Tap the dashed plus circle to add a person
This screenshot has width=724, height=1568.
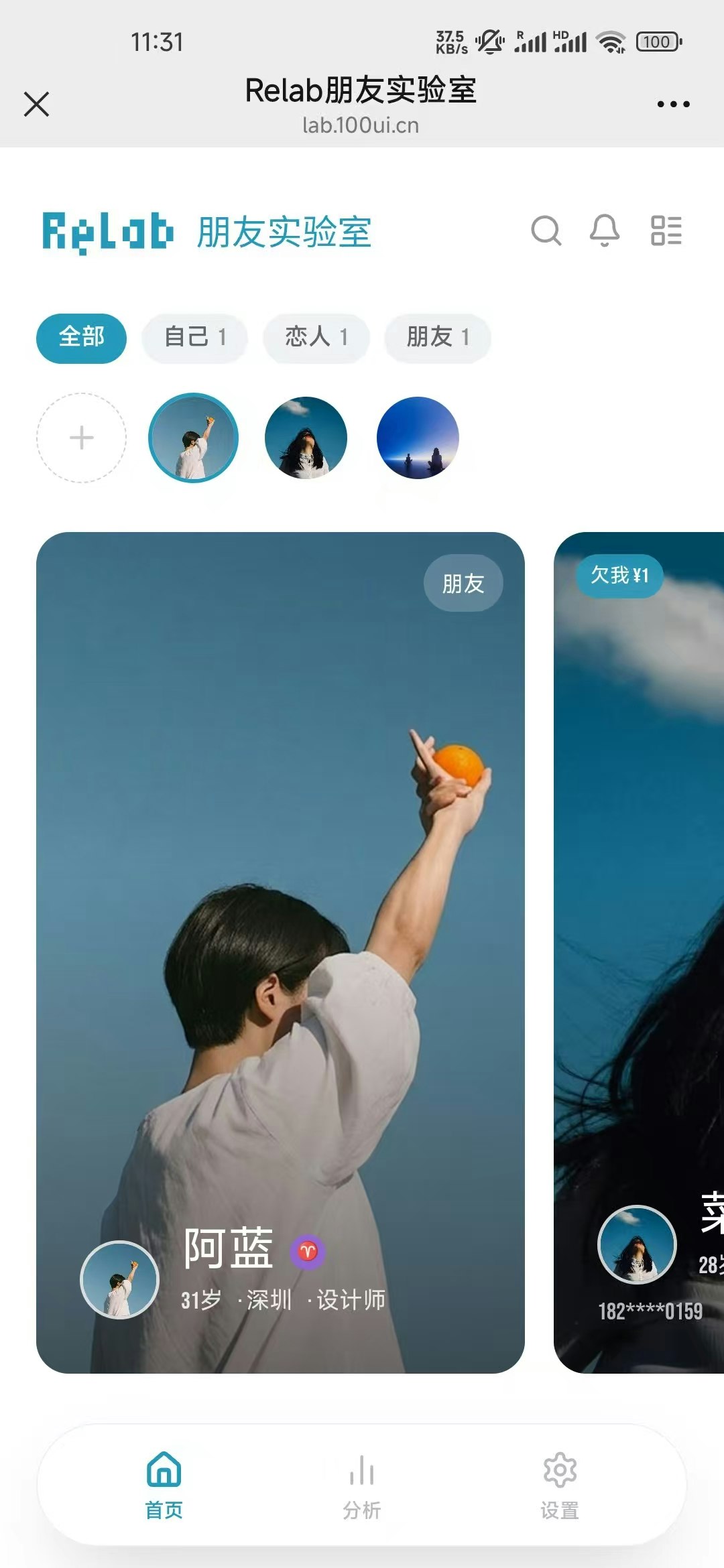click(x=81, y=437)
